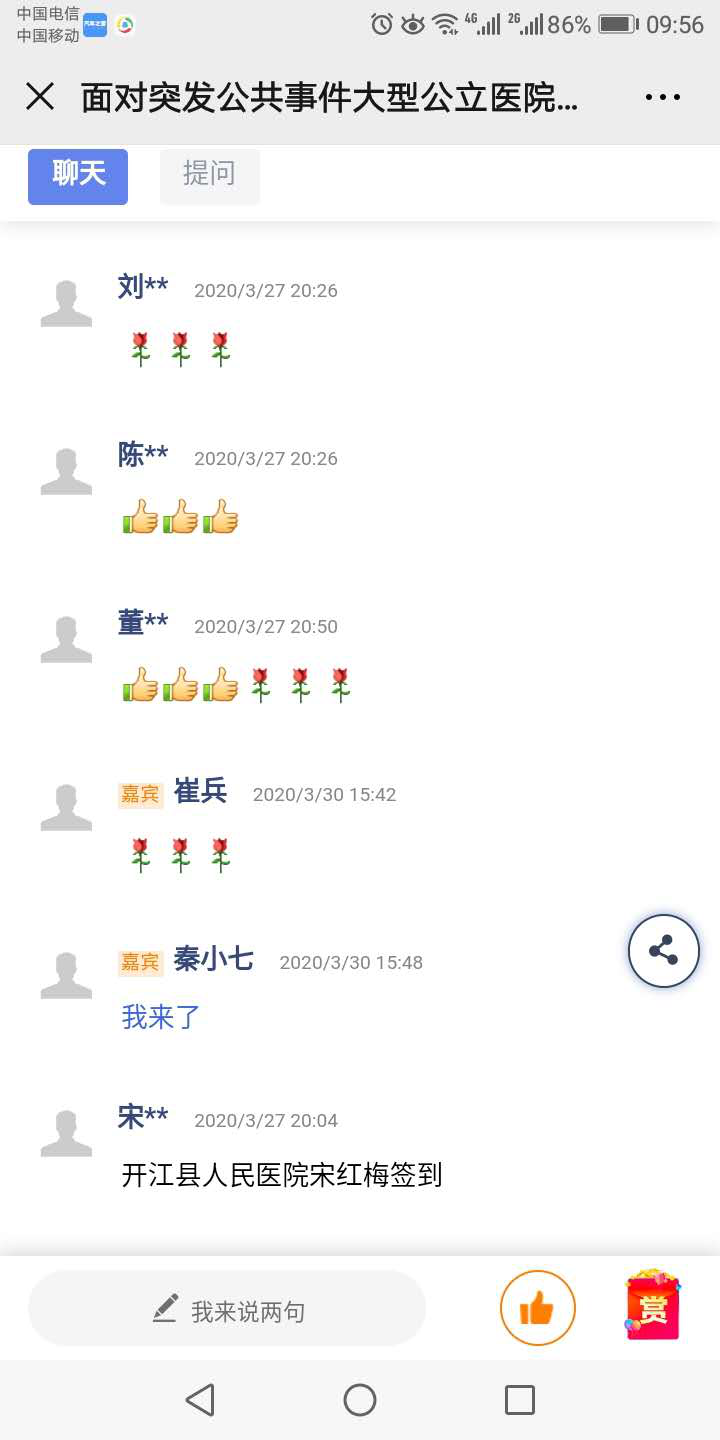Open the 赏 reward red envelope
The height and width of the screenshot is (1440, 720).
(x=652, y=1306)
